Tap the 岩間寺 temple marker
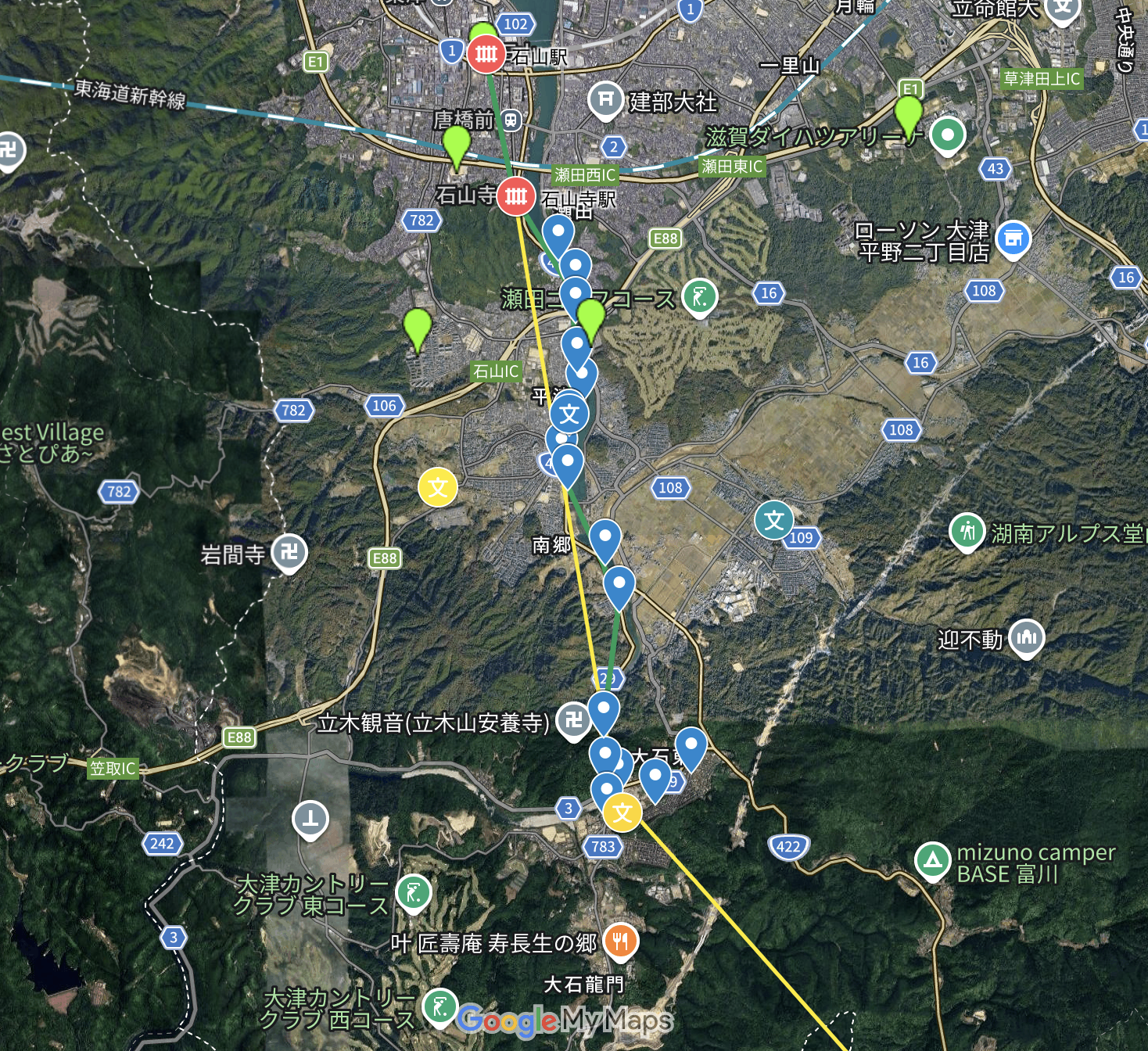The height and width of the screenshot is (1051, 1148). [289, 552]
